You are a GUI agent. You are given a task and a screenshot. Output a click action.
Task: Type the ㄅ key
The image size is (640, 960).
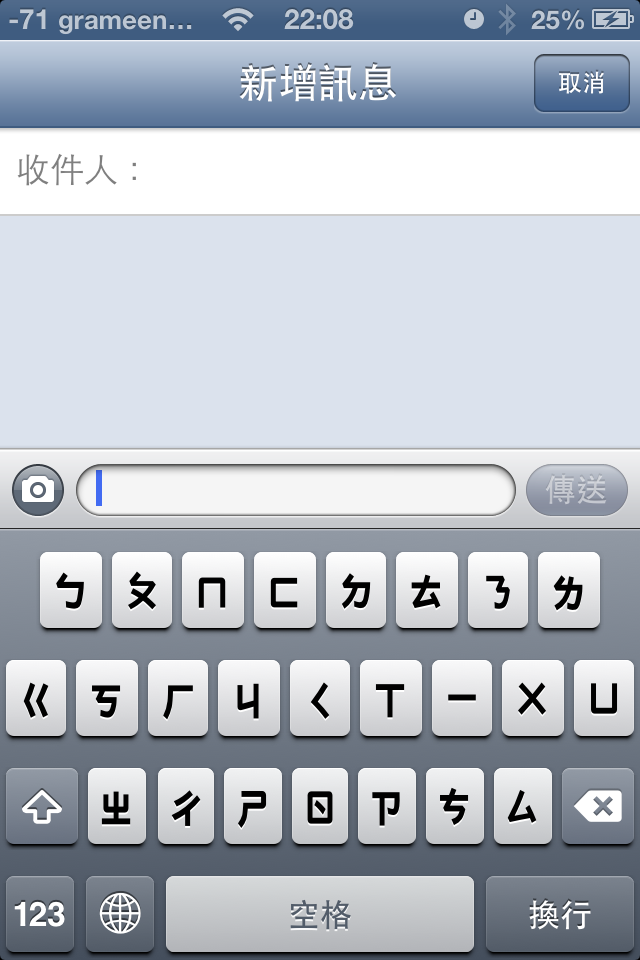[71, 590]
